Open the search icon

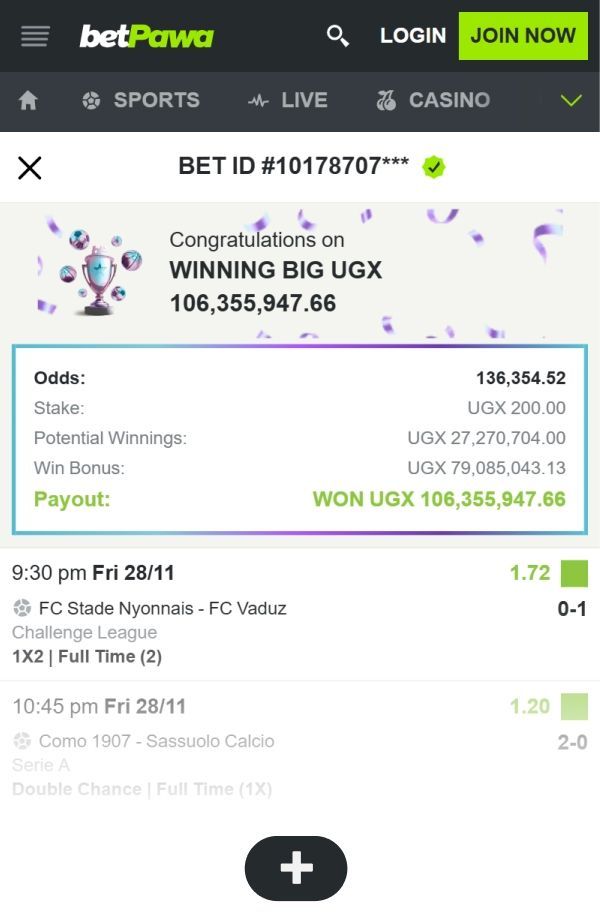point(338,36)
